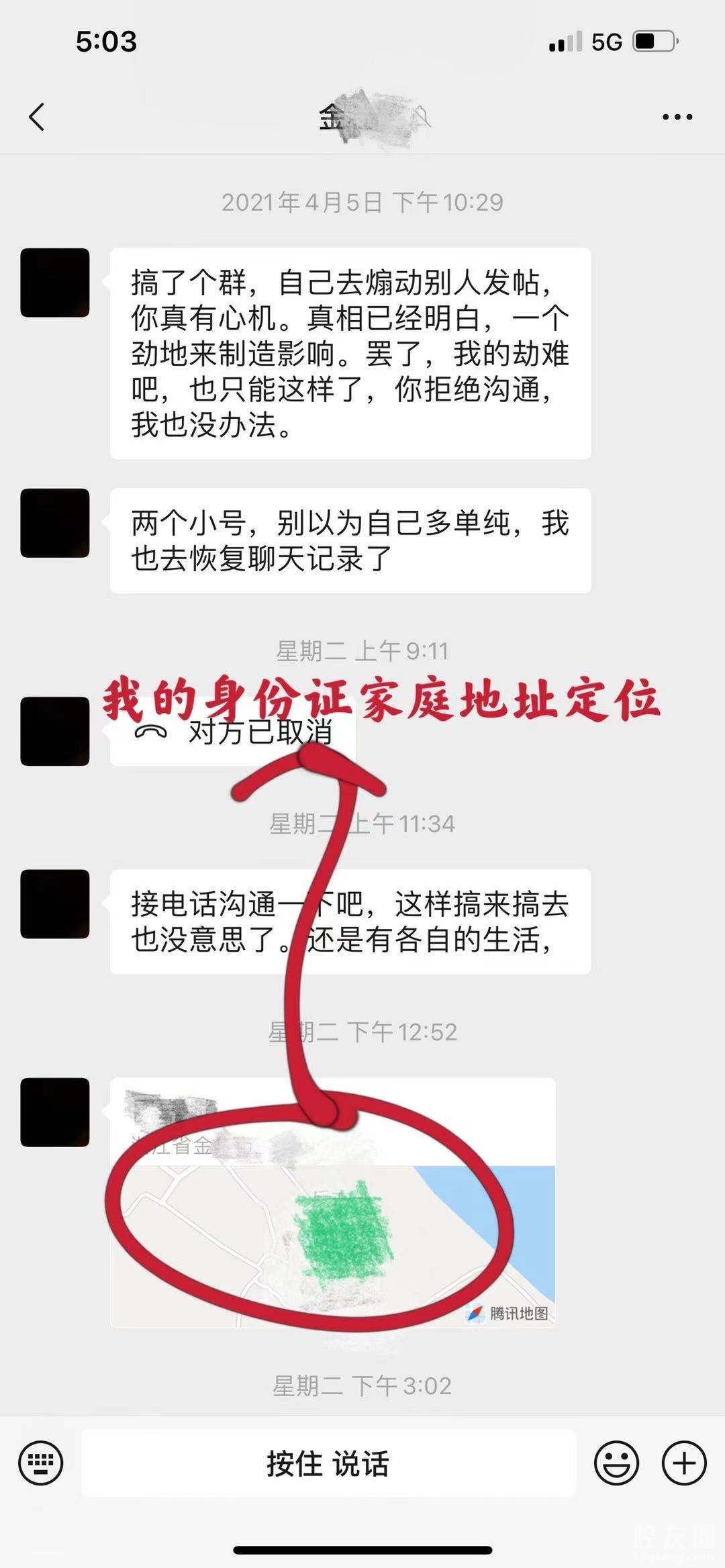
Task: Switch to keyboard text input
Action: 41,1463
